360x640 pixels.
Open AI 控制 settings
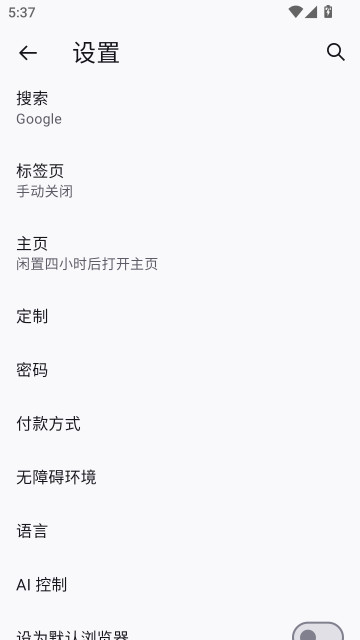180,584
